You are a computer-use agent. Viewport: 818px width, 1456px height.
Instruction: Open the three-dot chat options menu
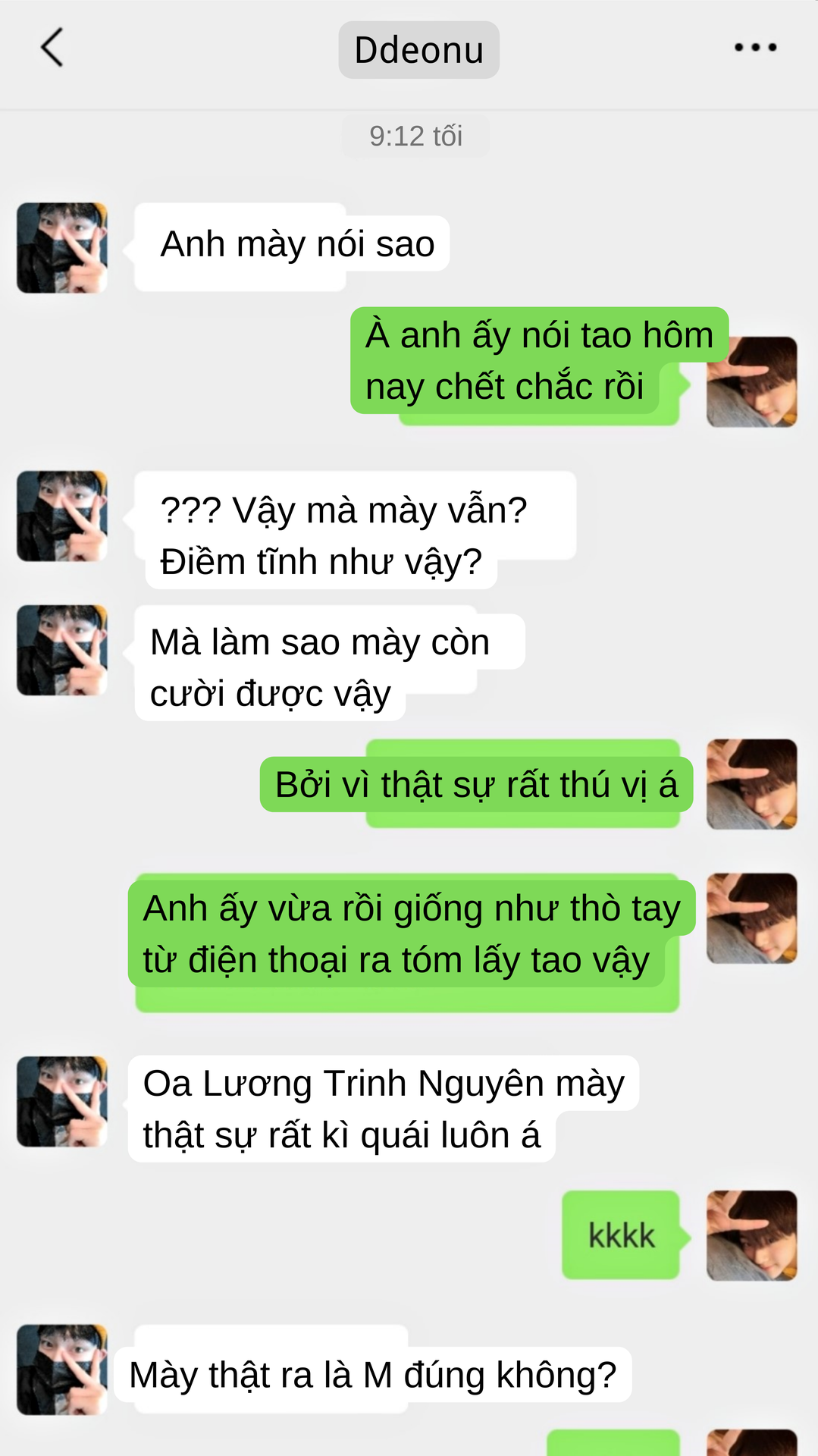755,48
